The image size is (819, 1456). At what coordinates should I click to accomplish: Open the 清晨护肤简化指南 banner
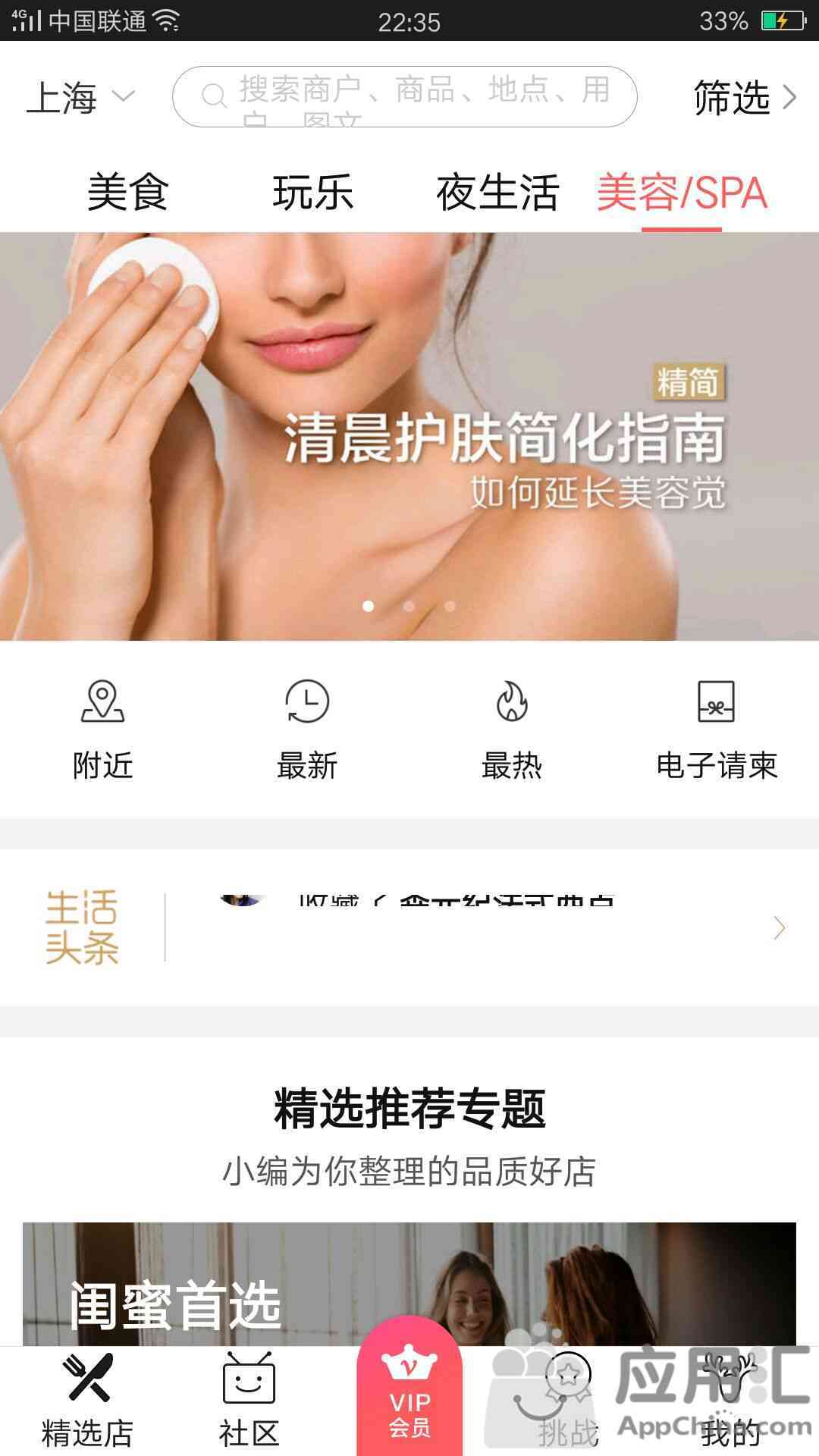click(409, 436)
